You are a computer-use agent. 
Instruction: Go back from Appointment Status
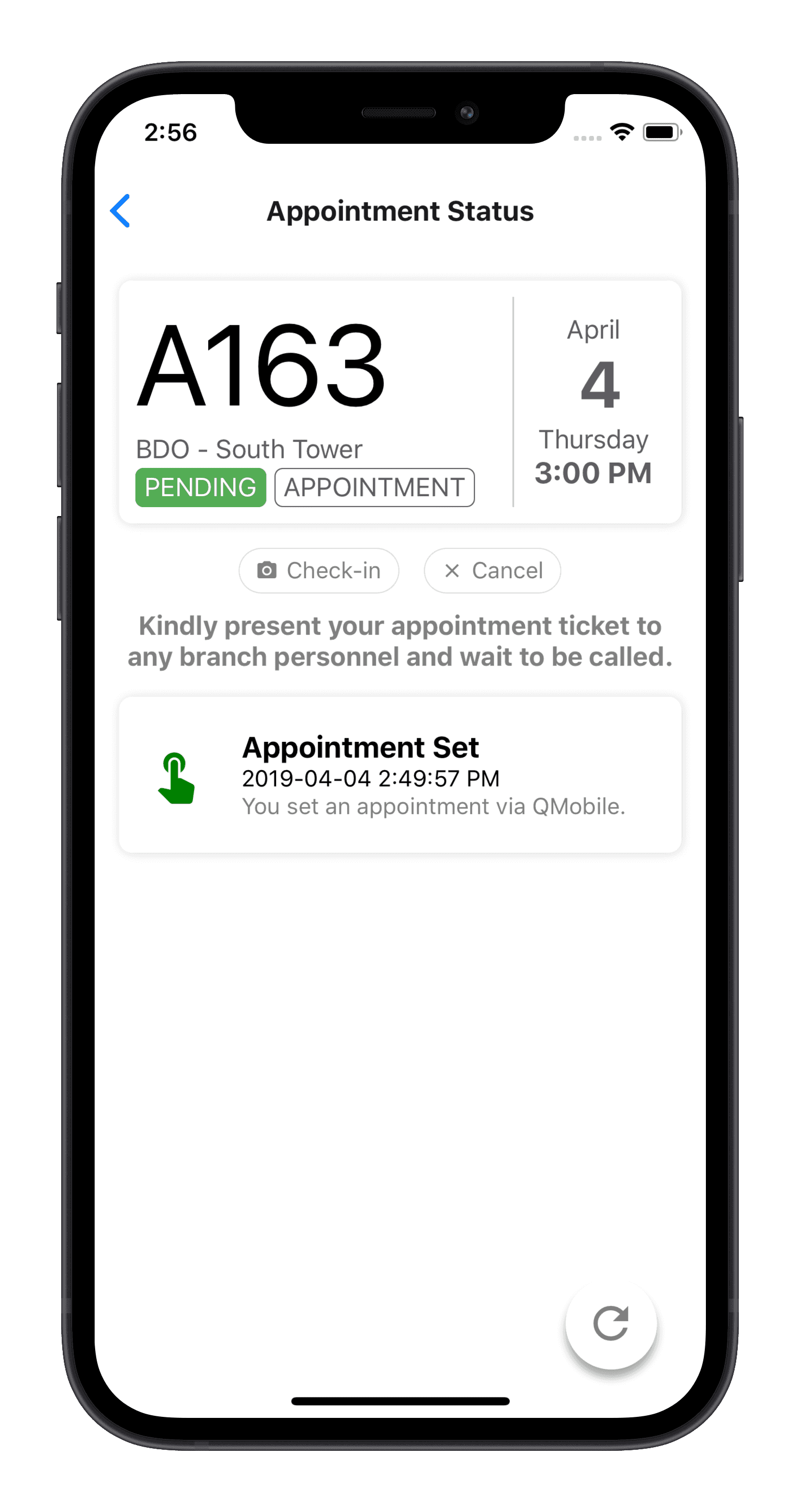click(120, 211)
